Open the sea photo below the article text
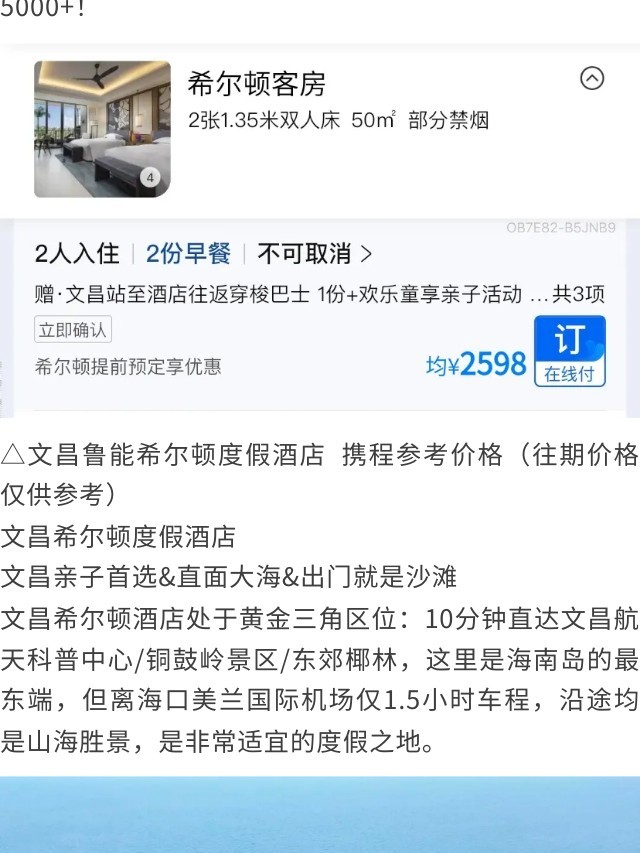The width and height of the screenshot is (640, 853). [320, 815]
